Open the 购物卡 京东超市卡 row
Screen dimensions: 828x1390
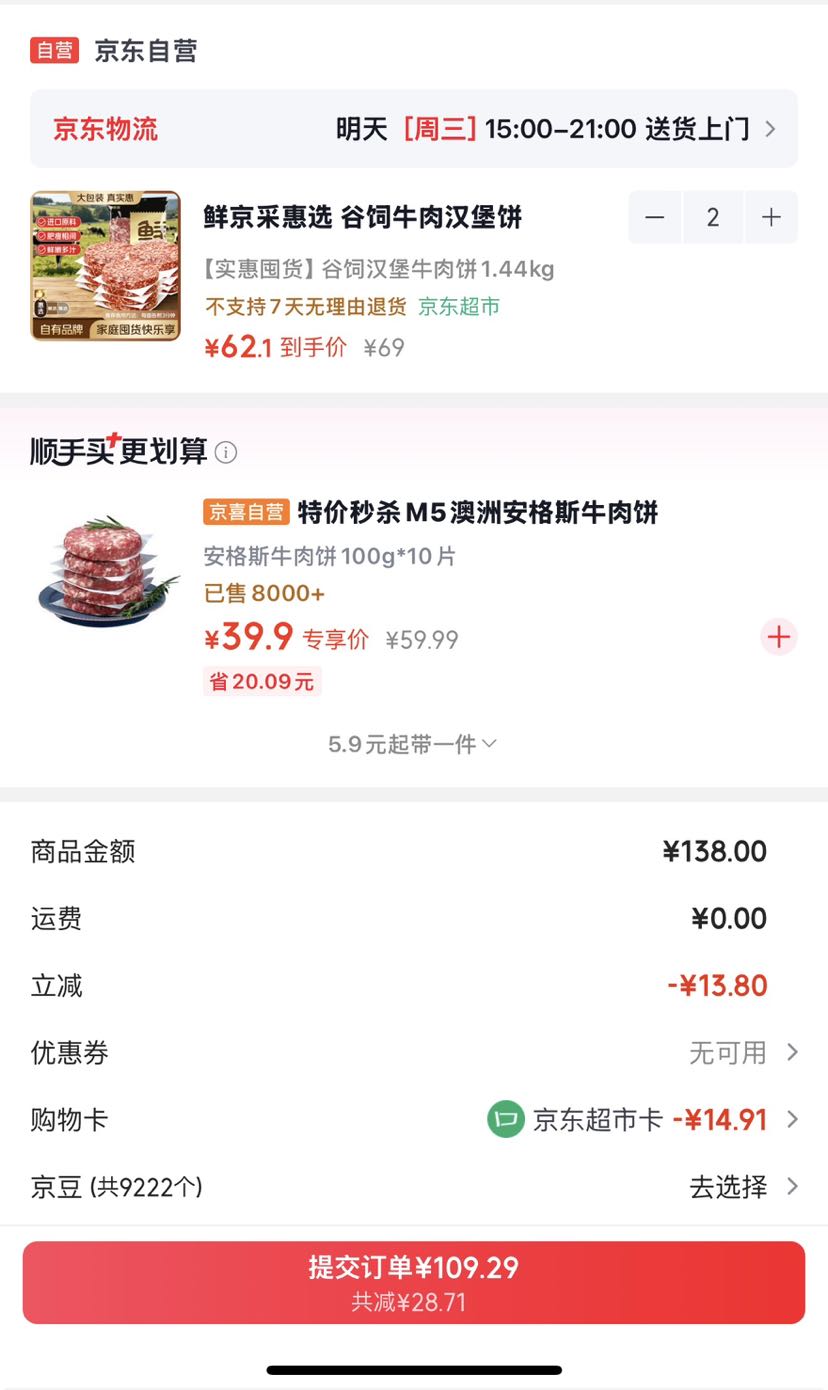(x=414, y=1119)
